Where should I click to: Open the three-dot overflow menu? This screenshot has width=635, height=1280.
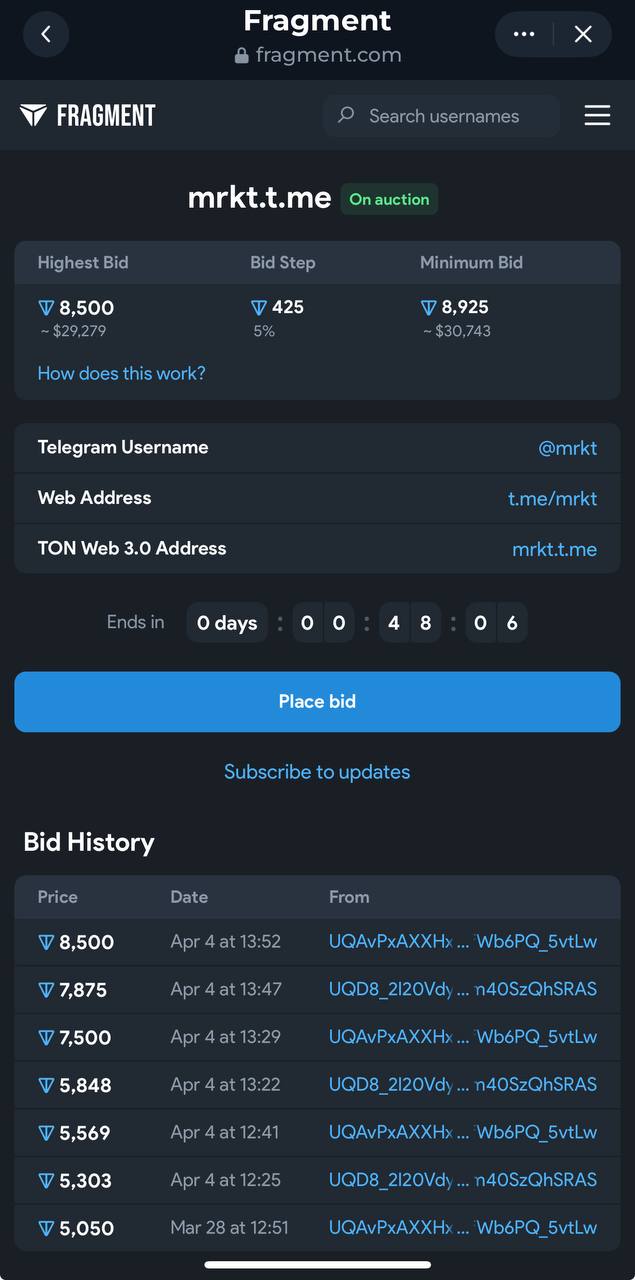coord(524,34)
